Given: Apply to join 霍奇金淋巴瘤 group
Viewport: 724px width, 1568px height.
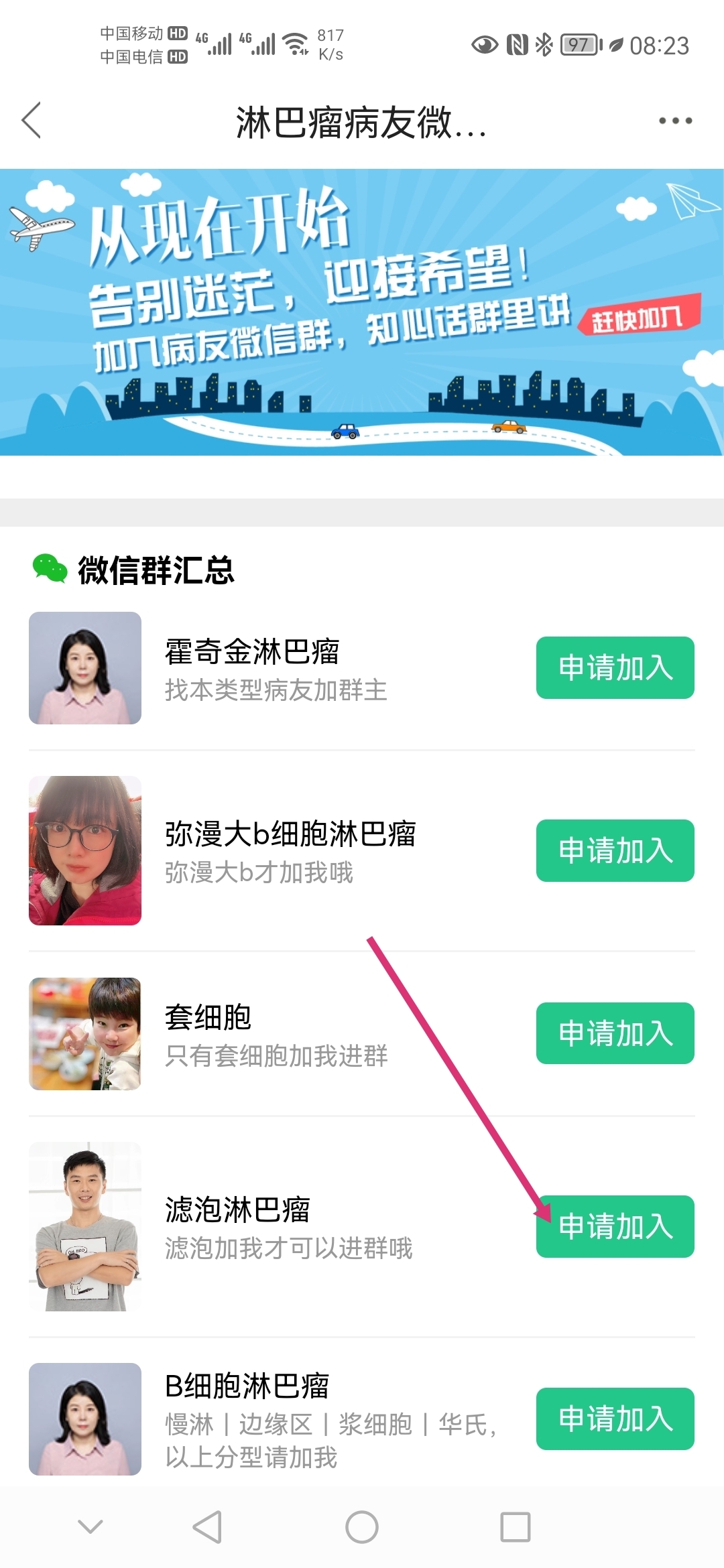Looking at the screenshot, I should (615, 668).
